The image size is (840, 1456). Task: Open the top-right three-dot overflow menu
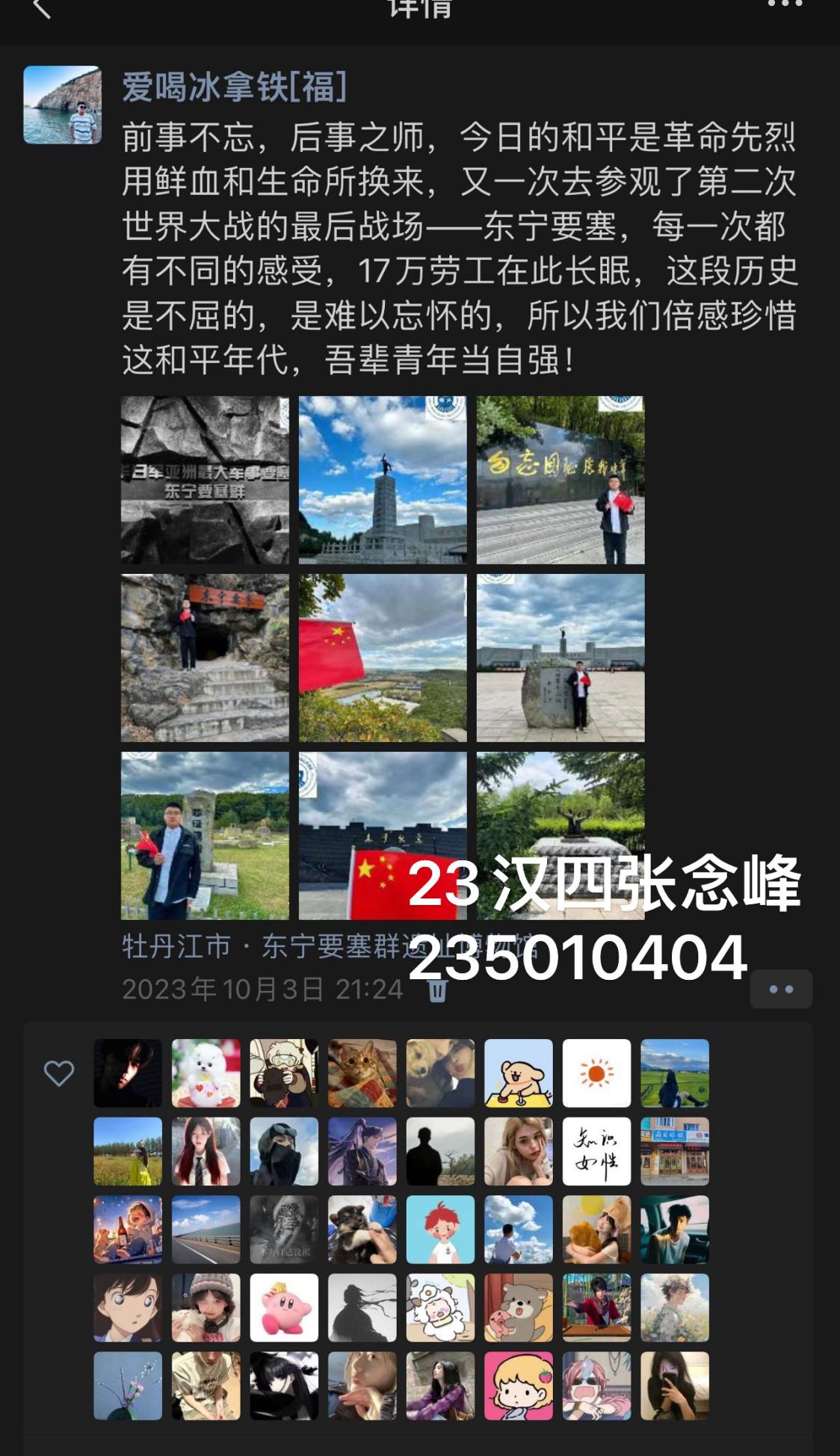pos(785,6)
